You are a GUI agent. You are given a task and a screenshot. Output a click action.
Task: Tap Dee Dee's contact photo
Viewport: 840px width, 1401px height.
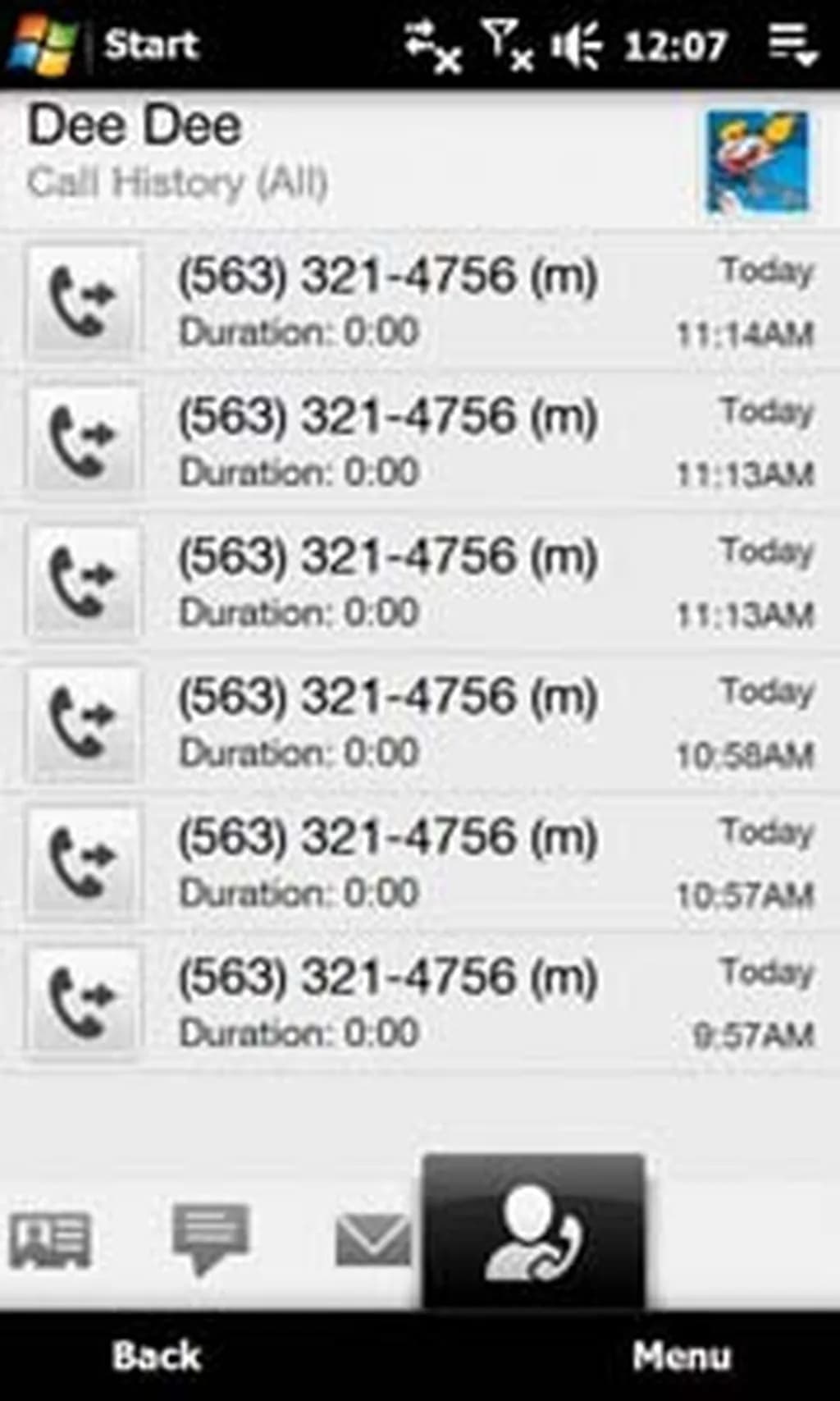tap(756, 163)
